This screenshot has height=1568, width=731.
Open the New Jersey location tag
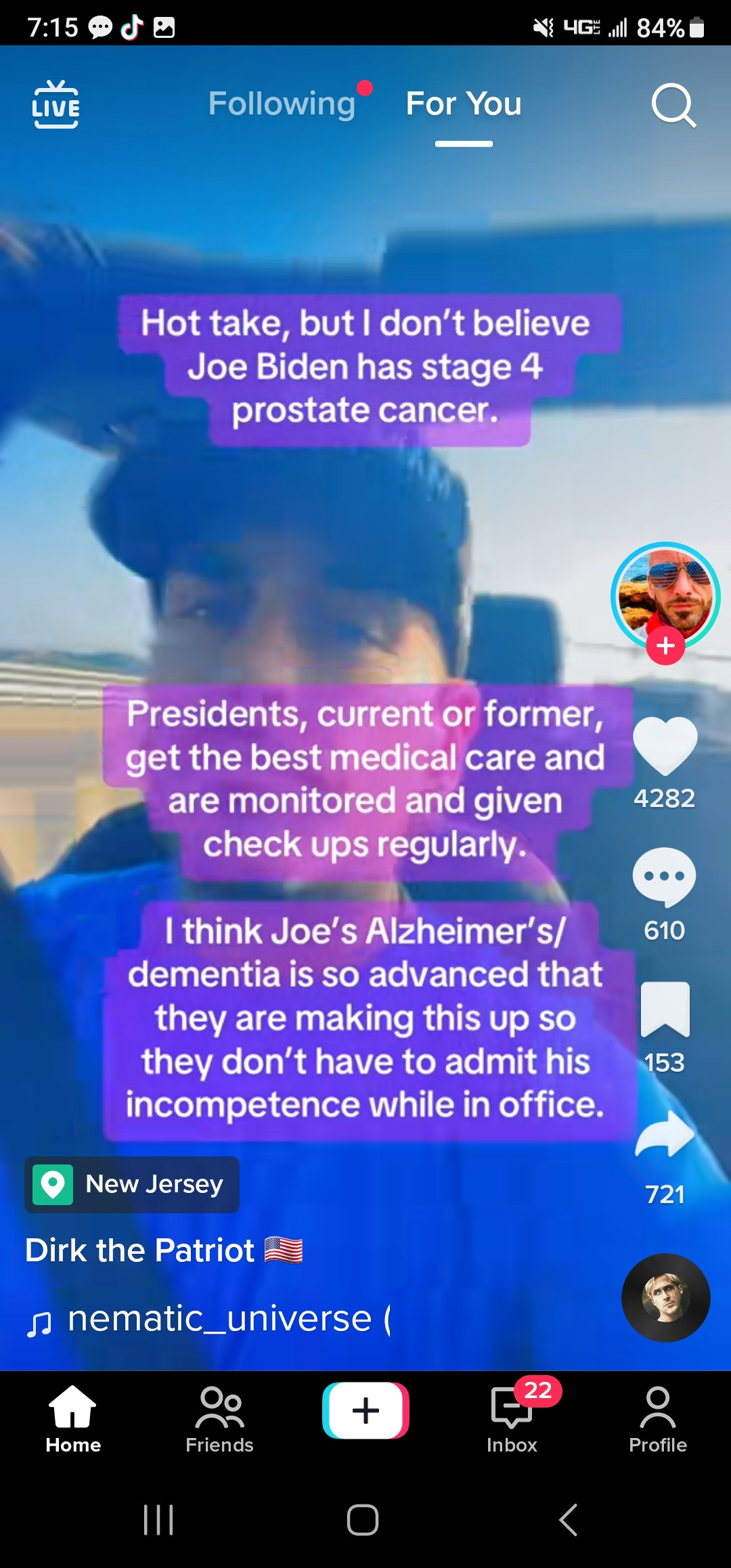[132, 1185]
